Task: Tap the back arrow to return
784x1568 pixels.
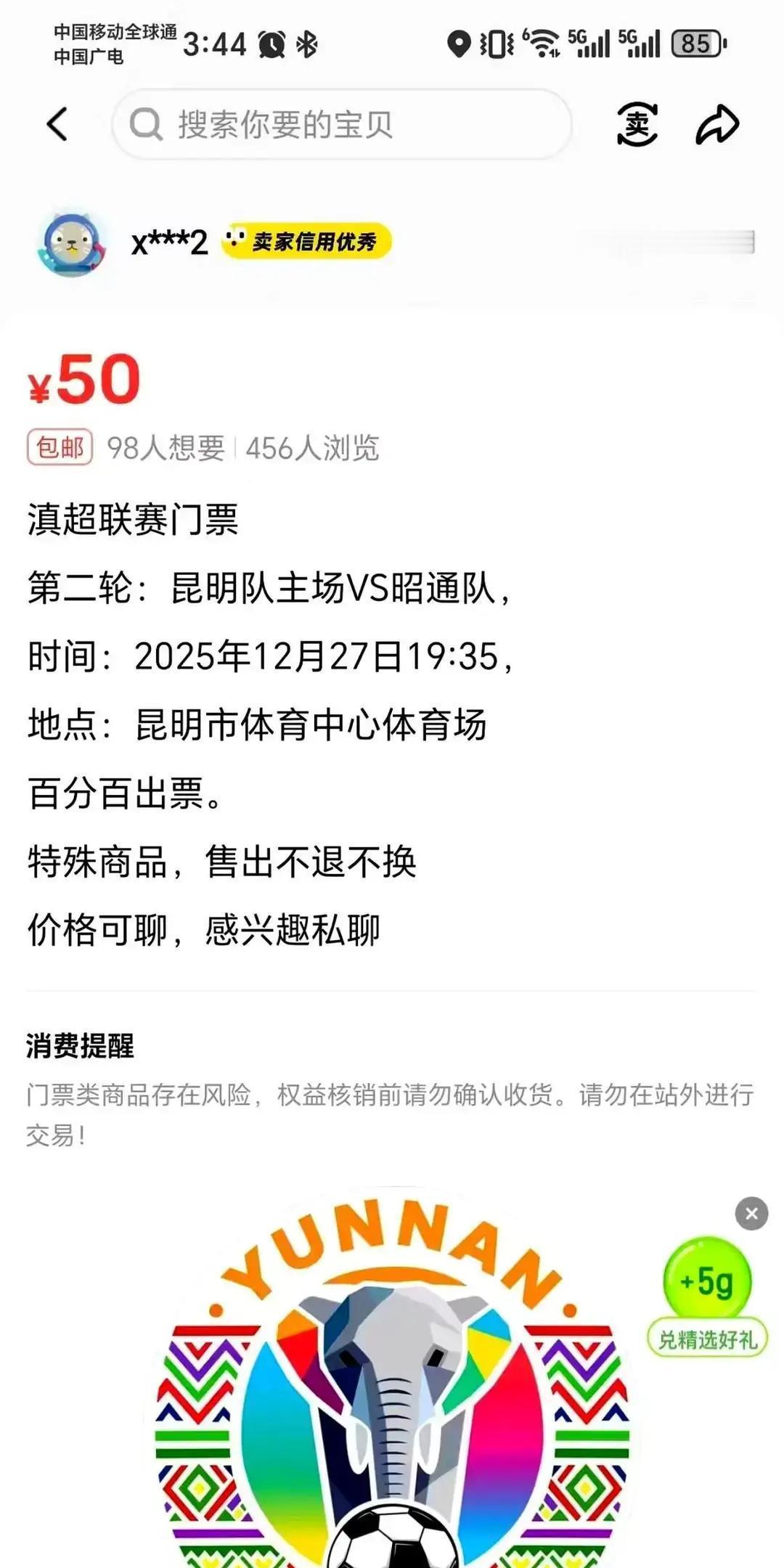Action: [x=57, y=123]
